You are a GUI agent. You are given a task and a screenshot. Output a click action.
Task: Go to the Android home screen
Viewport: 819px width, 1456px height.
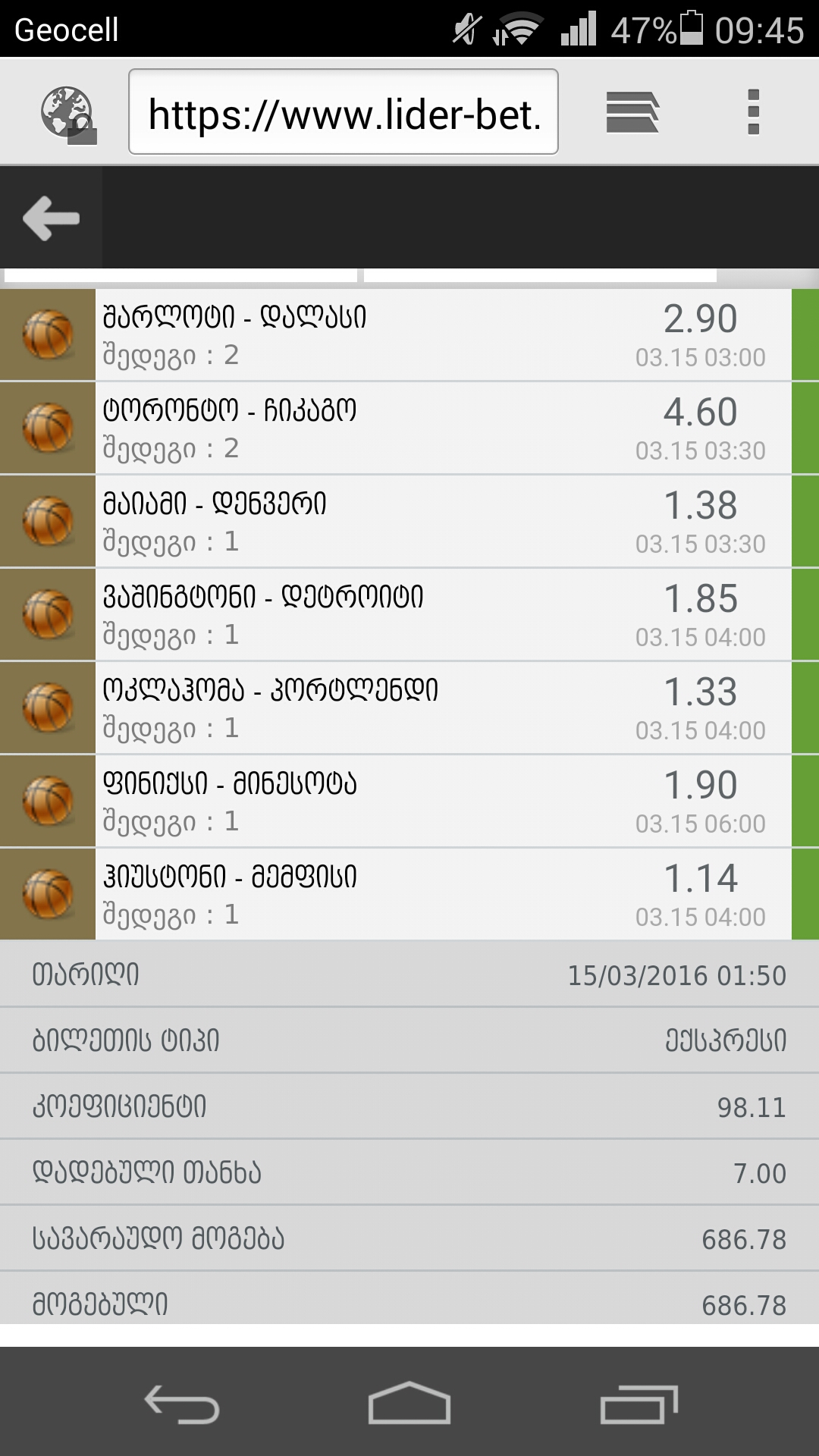(409, 1403)
